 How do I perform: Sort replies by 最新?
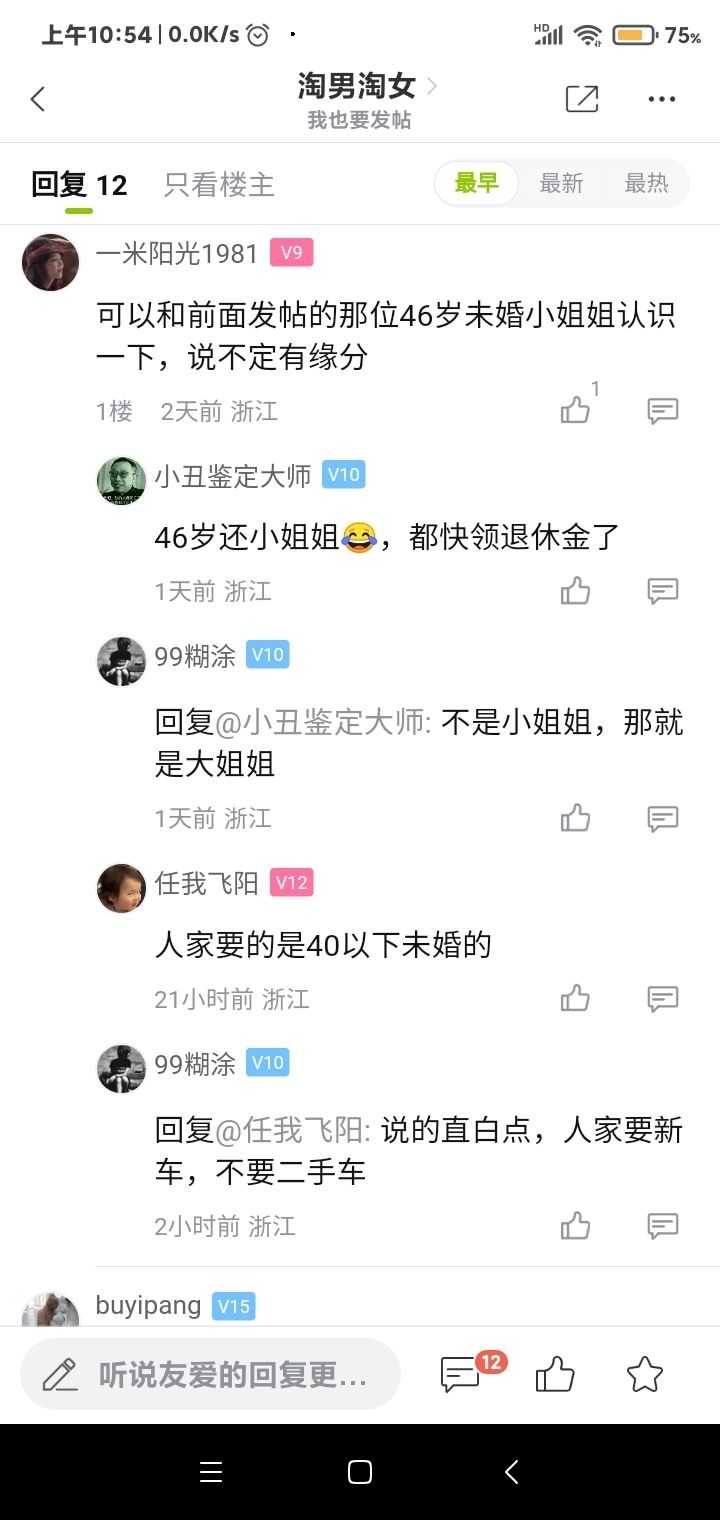pyautogui.click(x=561, y=184)
